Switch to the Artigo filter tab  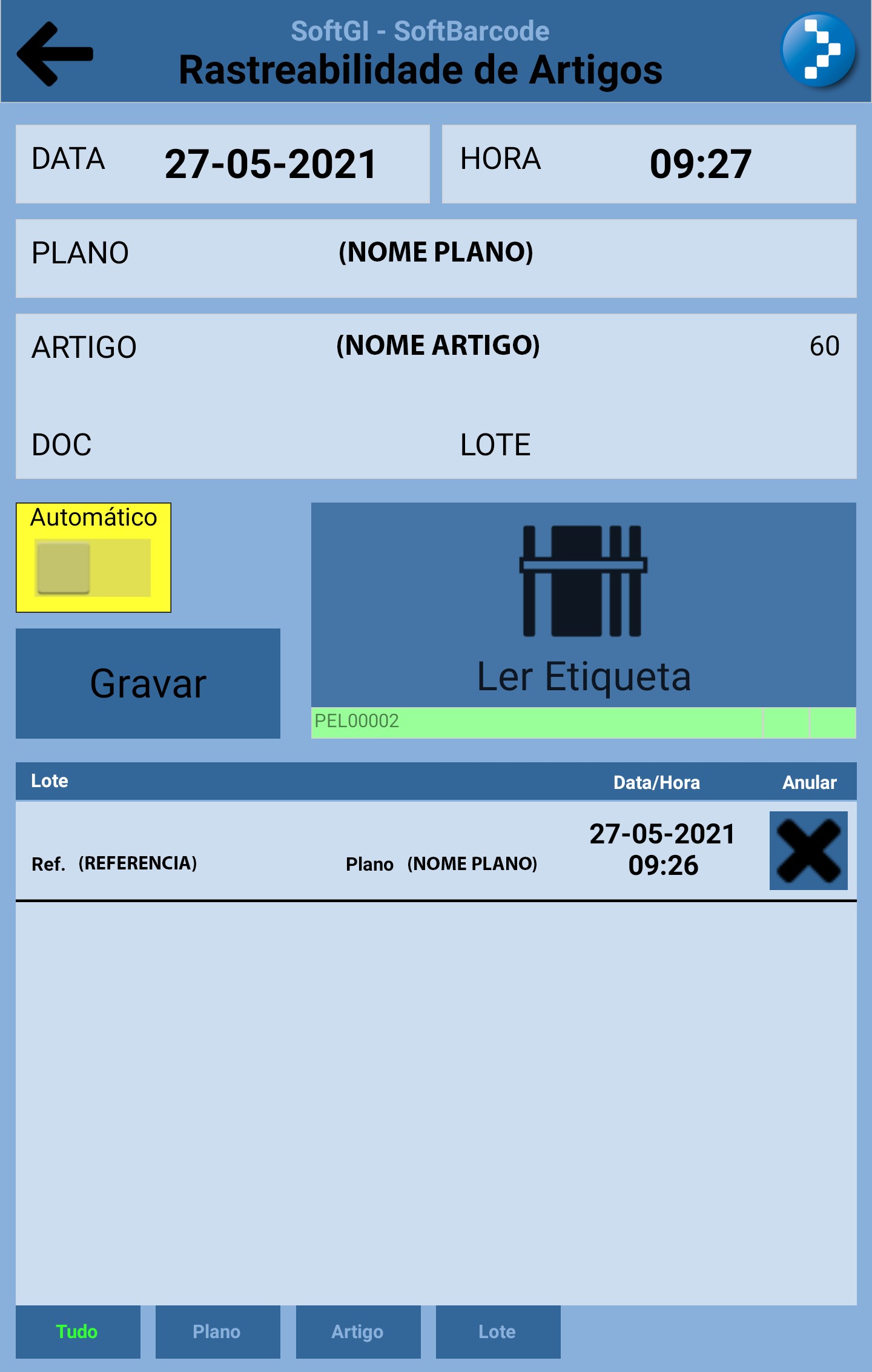pos(358,1331)
